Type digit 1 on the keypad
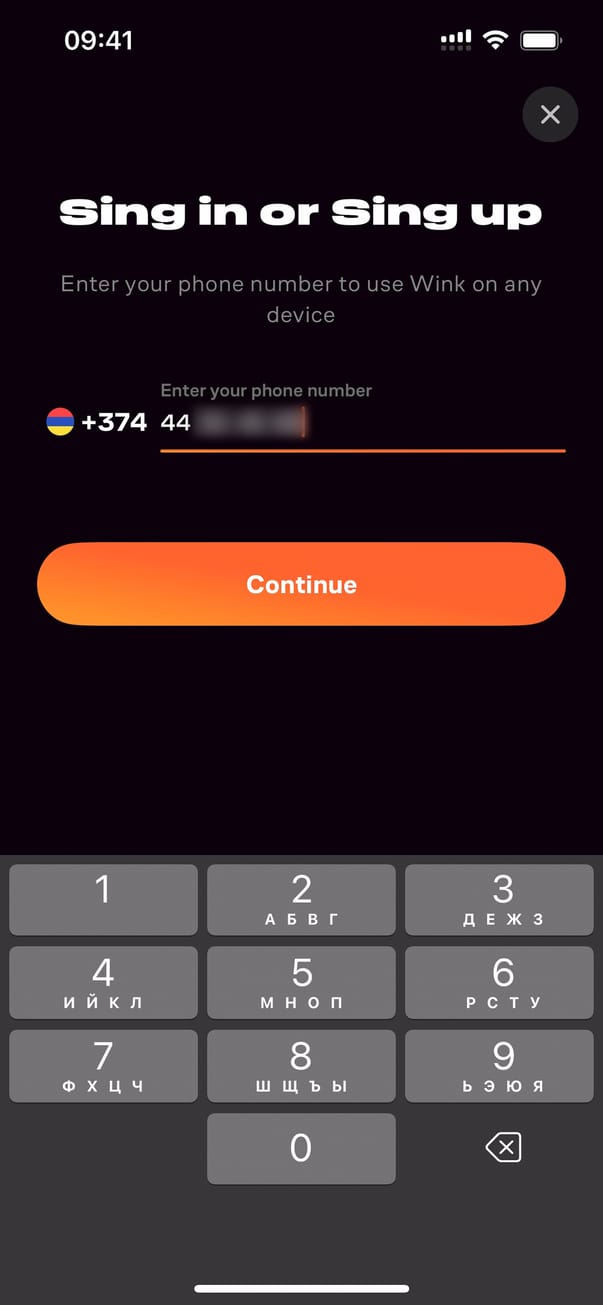This screenshot has height=1305, width=603. 103,899
